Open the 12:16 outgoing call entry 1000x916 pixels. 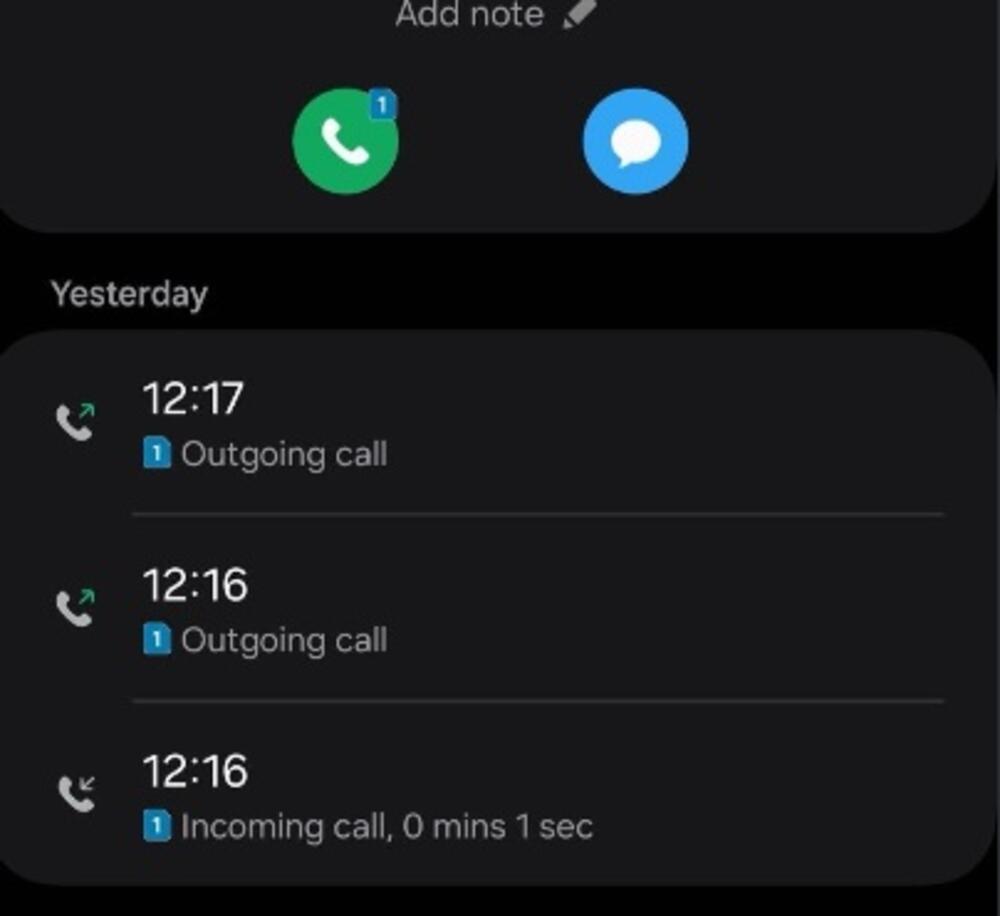[500, 609]
